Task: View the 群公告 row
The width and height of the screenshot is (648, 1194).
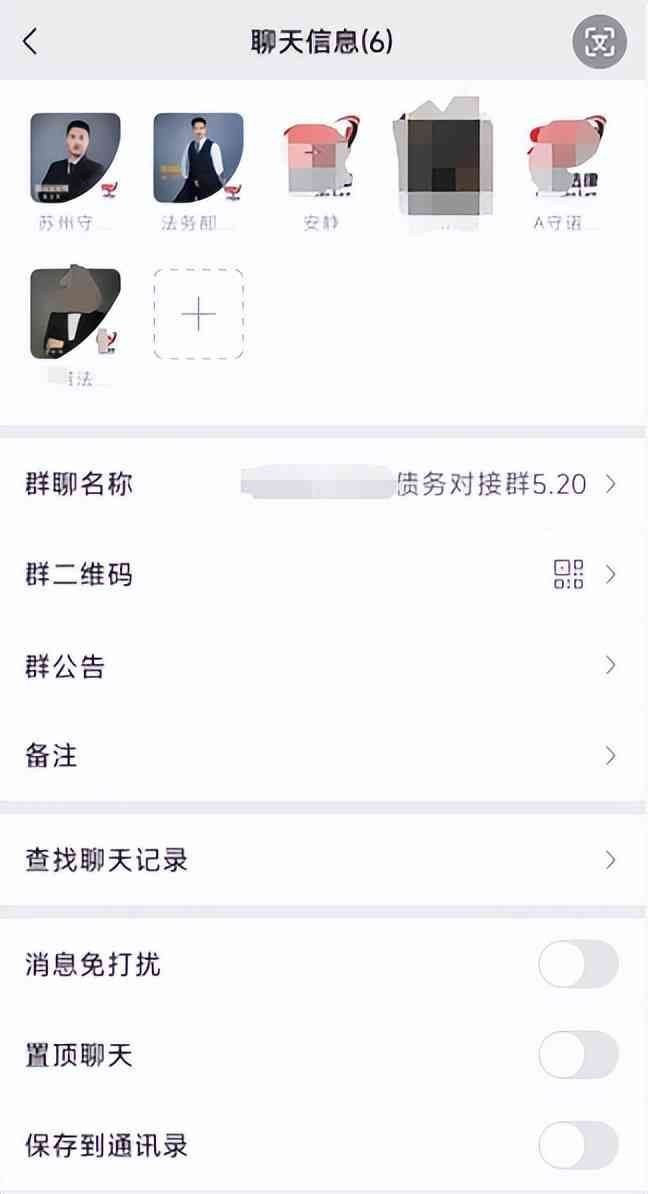Action: click(323, 666)
